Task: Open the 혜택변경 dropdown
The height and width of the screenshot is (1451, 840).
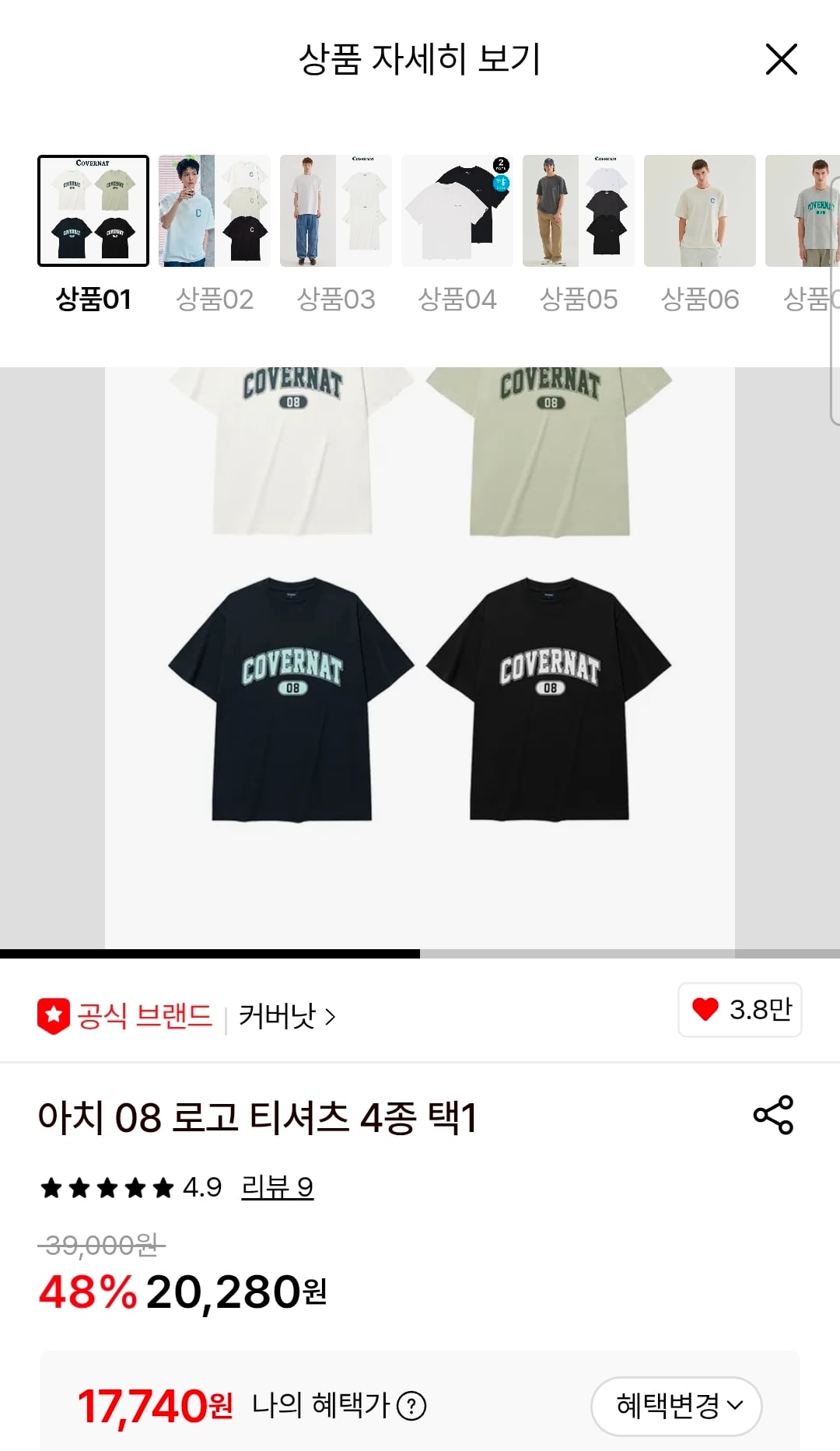Action: click(675, 1405)
